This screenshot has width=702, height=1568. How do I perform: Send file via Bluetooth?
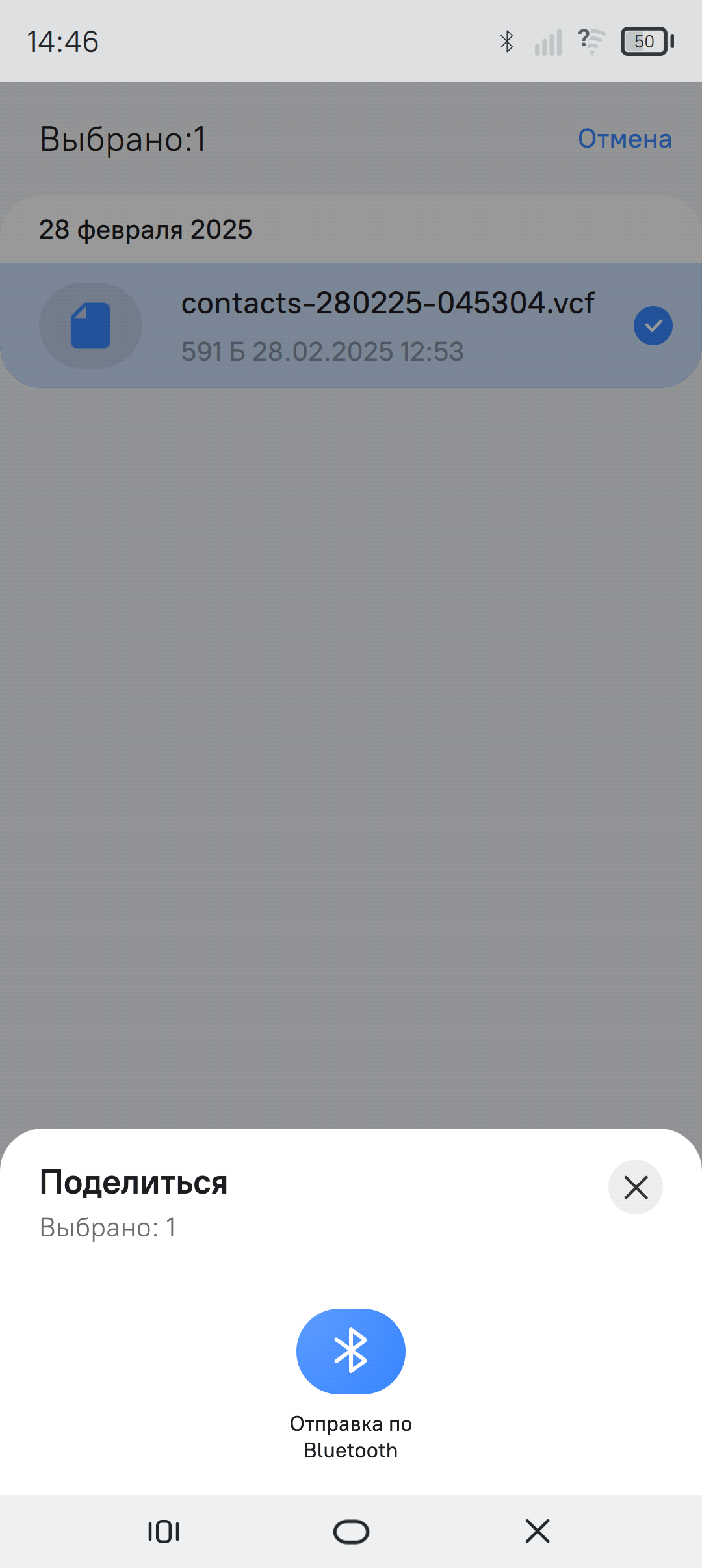pos(351,1351)
